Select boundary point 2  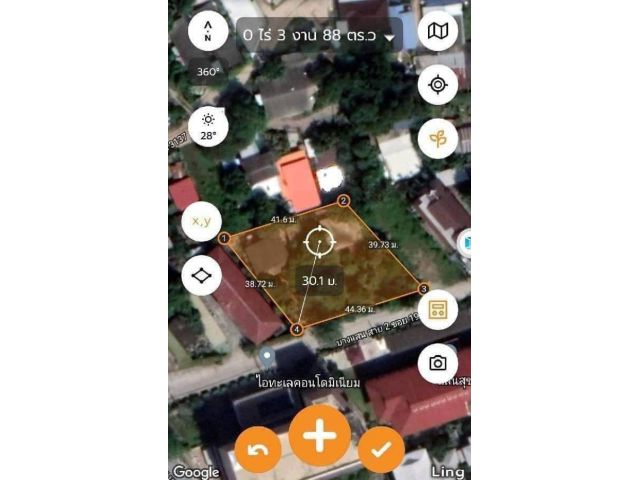[x=343, y=201]
